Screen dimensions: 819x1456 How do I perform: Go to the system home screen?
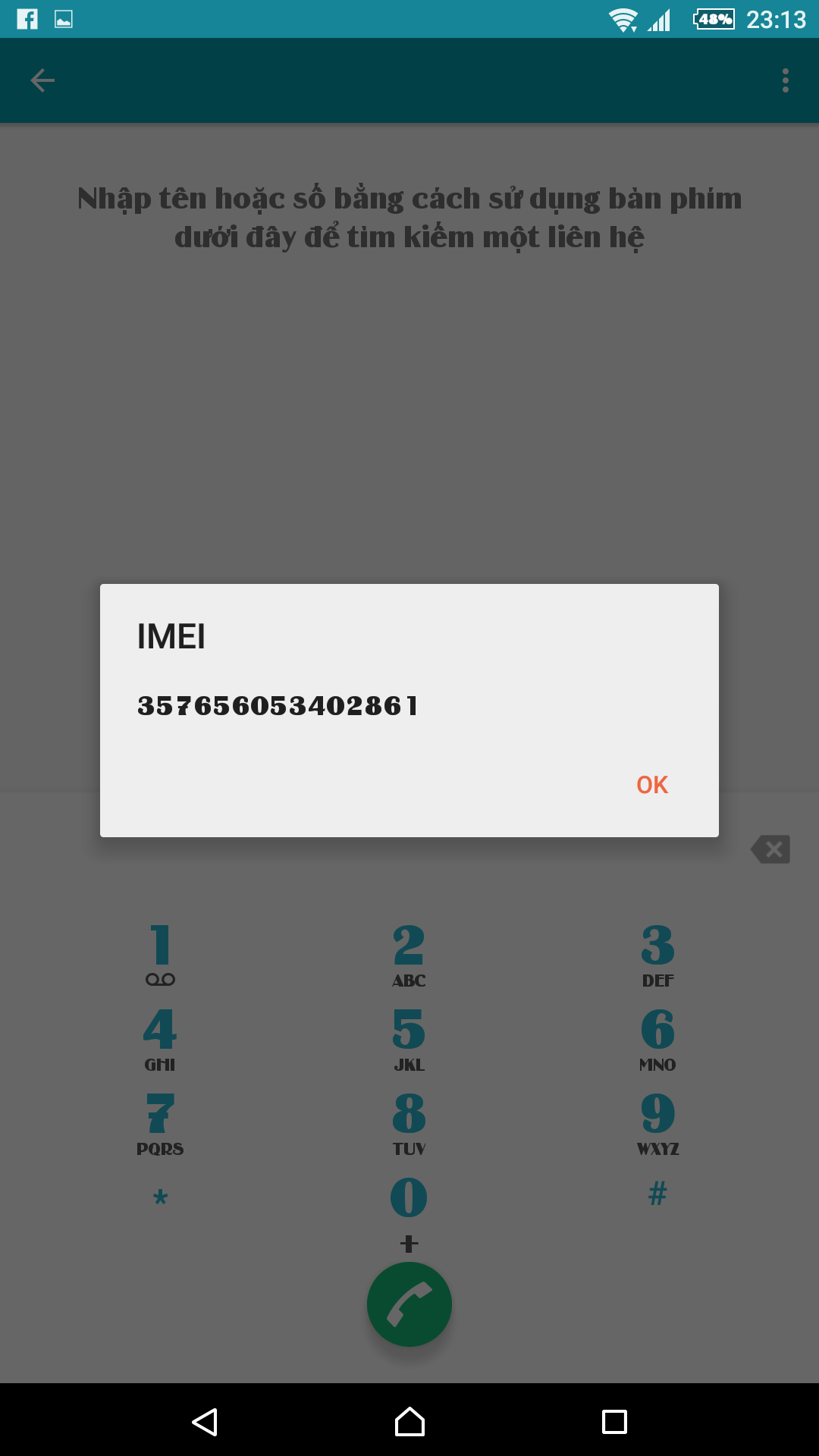click(x=409, y=1422)
